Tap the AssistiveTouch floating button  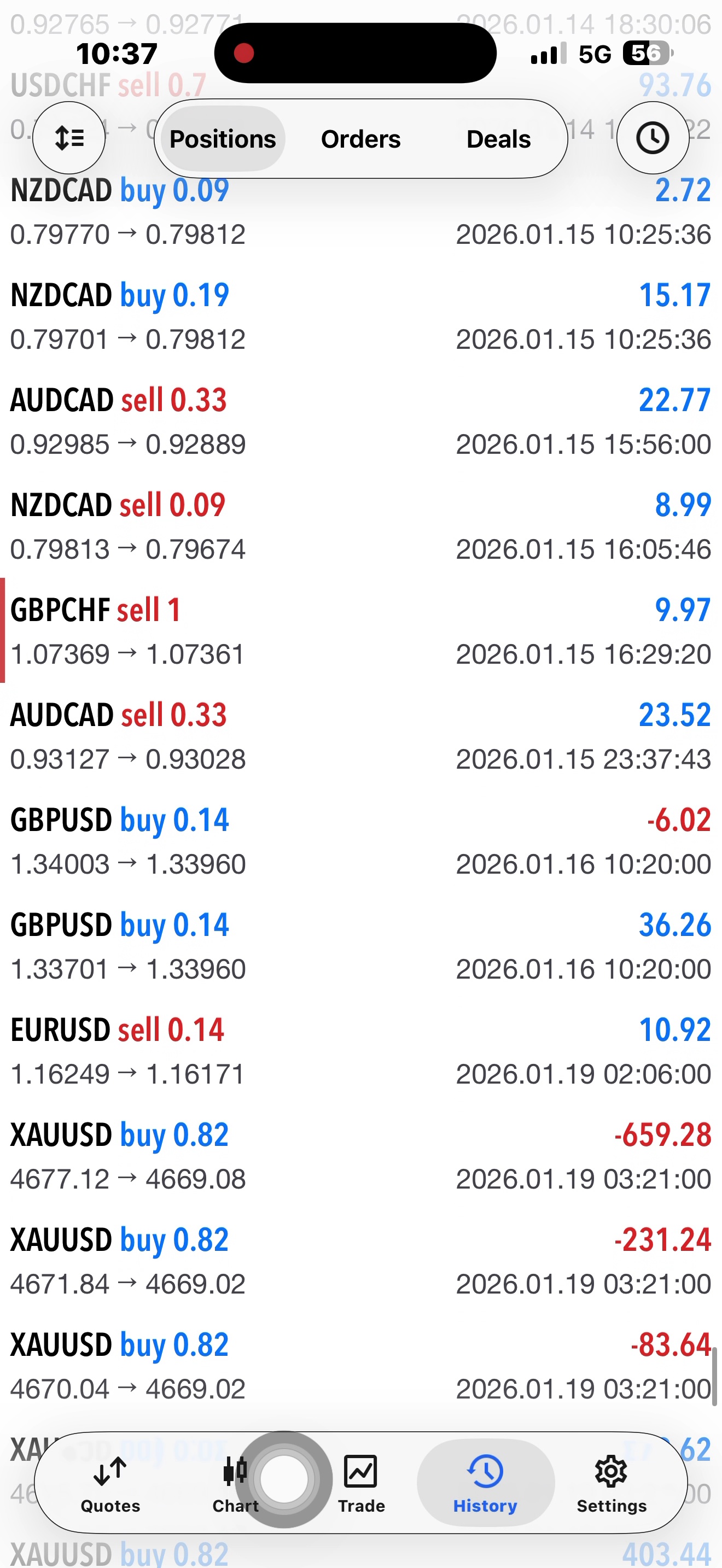(x=284, y=1479)
